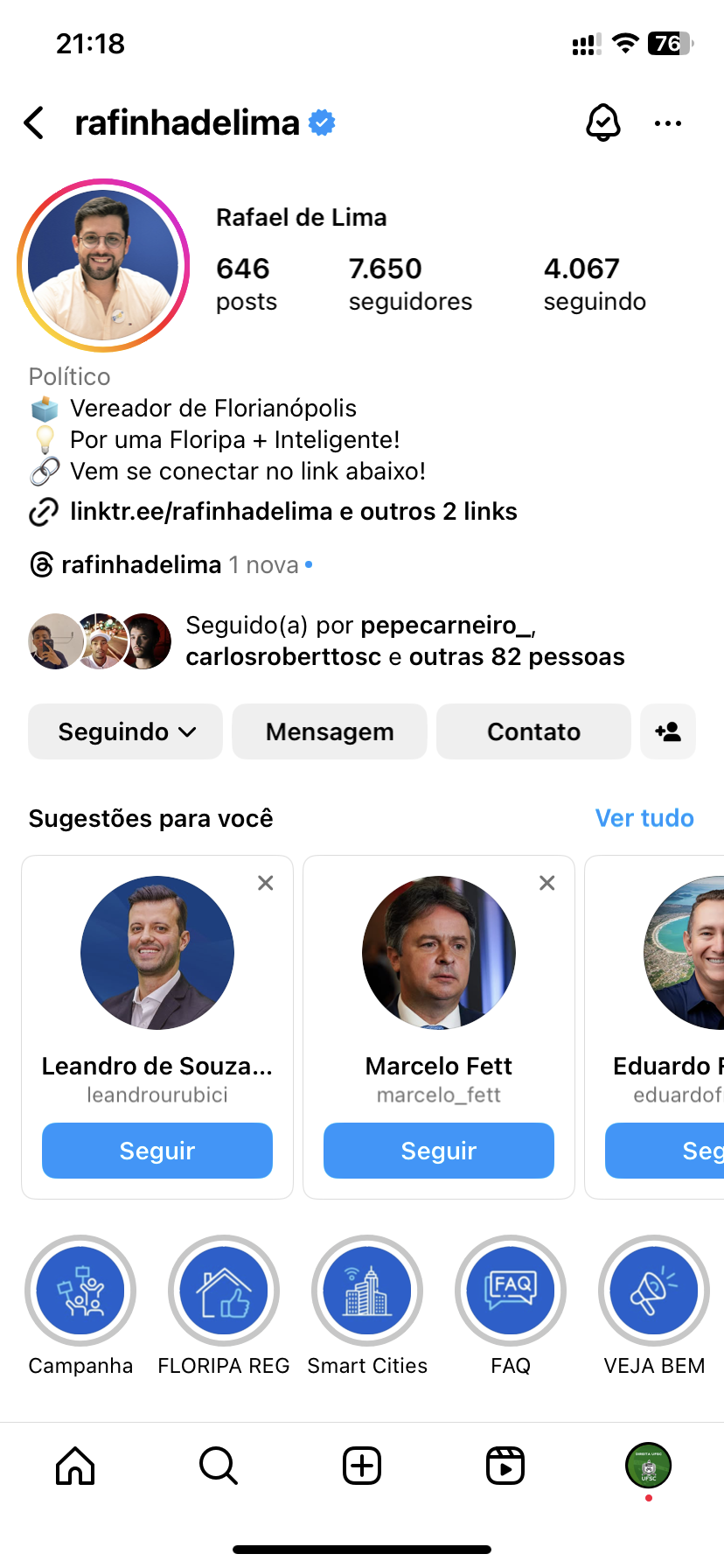View rafinhadelima's profile picture story

[103, 265]
